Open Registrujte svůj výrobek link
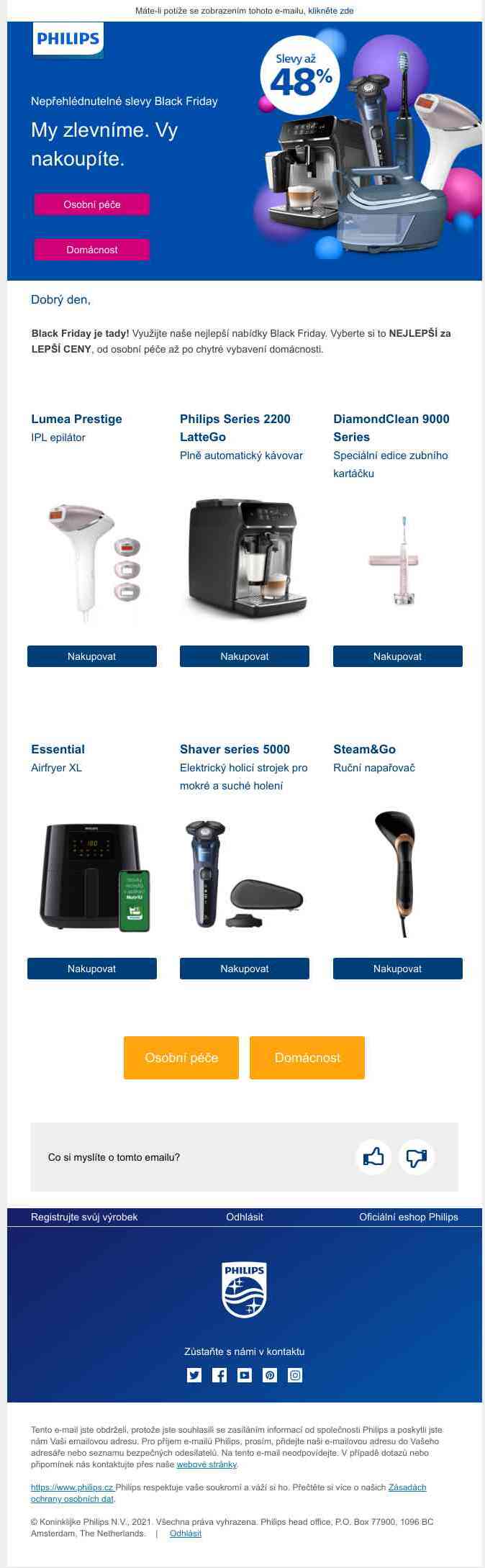 pos(84,1217)
